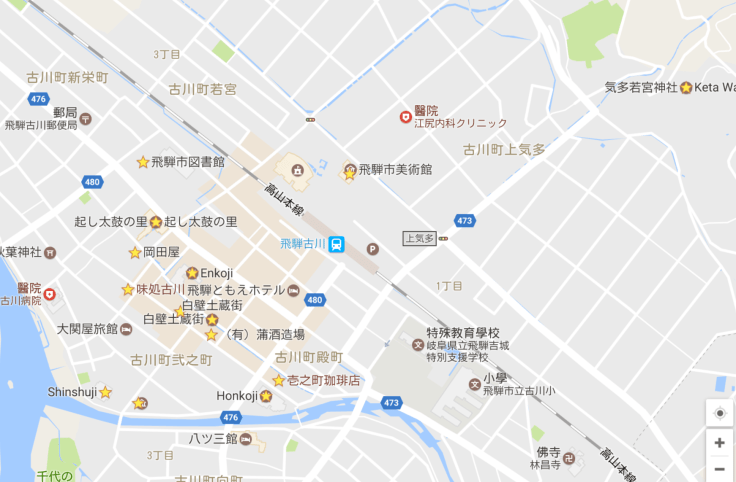Open Honkoji starred place
736x482 pixels.
point(267,397)
